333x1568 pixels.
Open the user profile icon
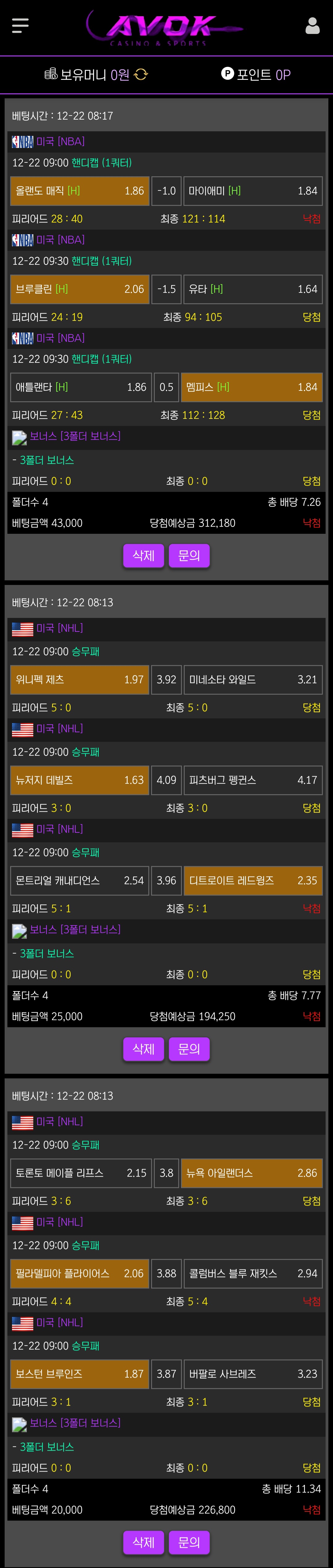click(x=312, y=26)
